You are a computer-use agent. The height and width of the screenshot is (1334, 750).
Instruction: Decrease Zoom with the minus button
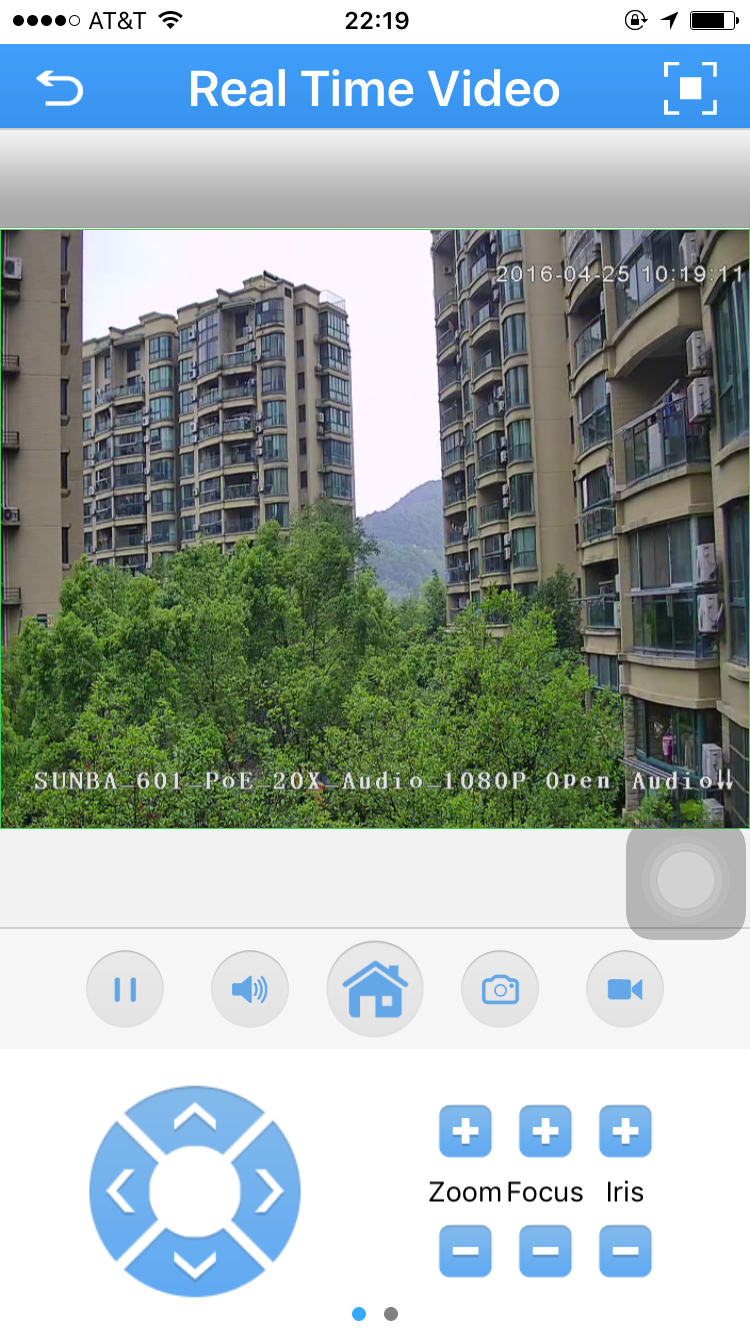465,1251
